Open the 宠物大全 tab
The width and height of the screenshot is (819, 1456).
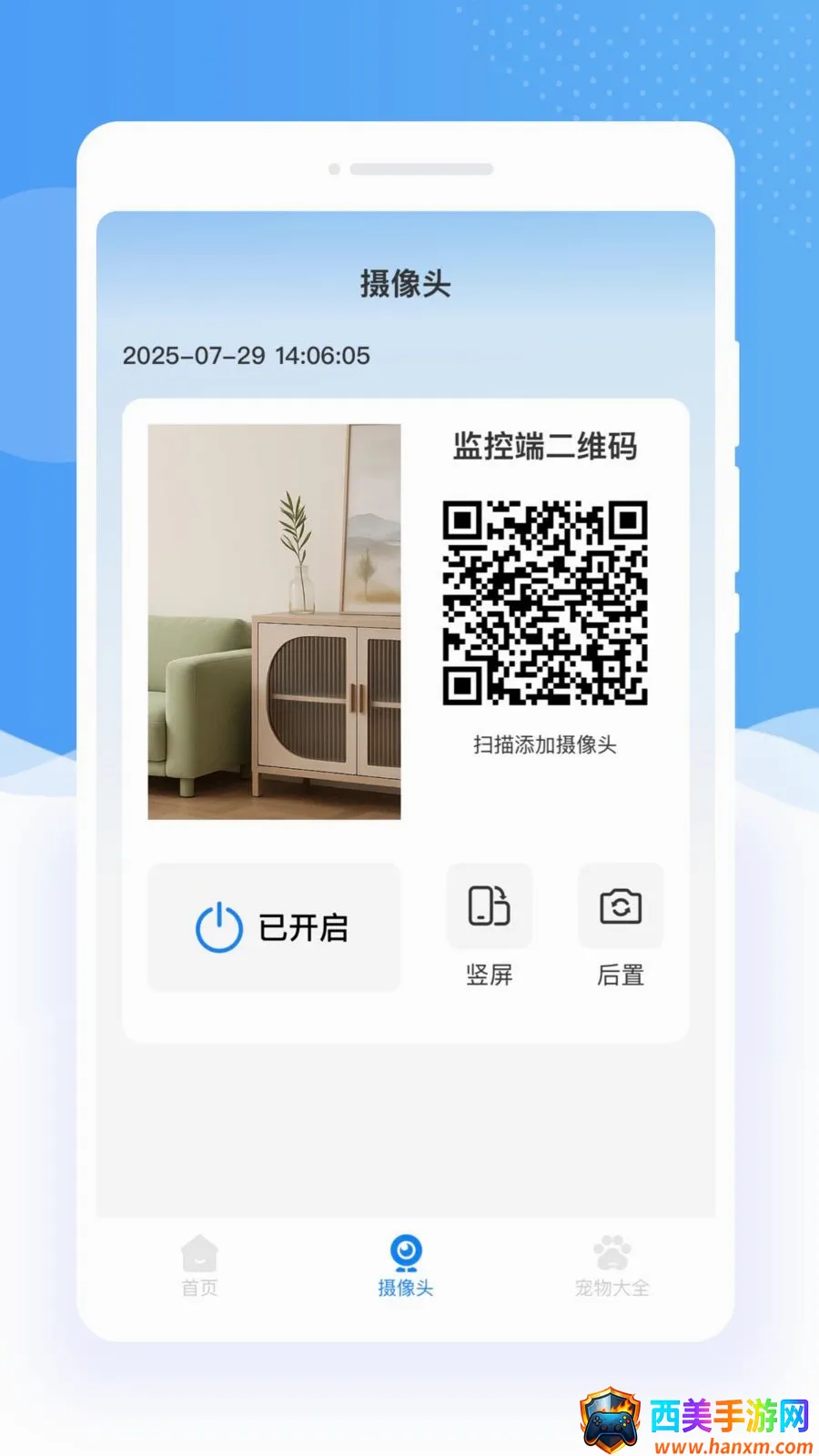pyautogui.click(x=612, y=1266)
